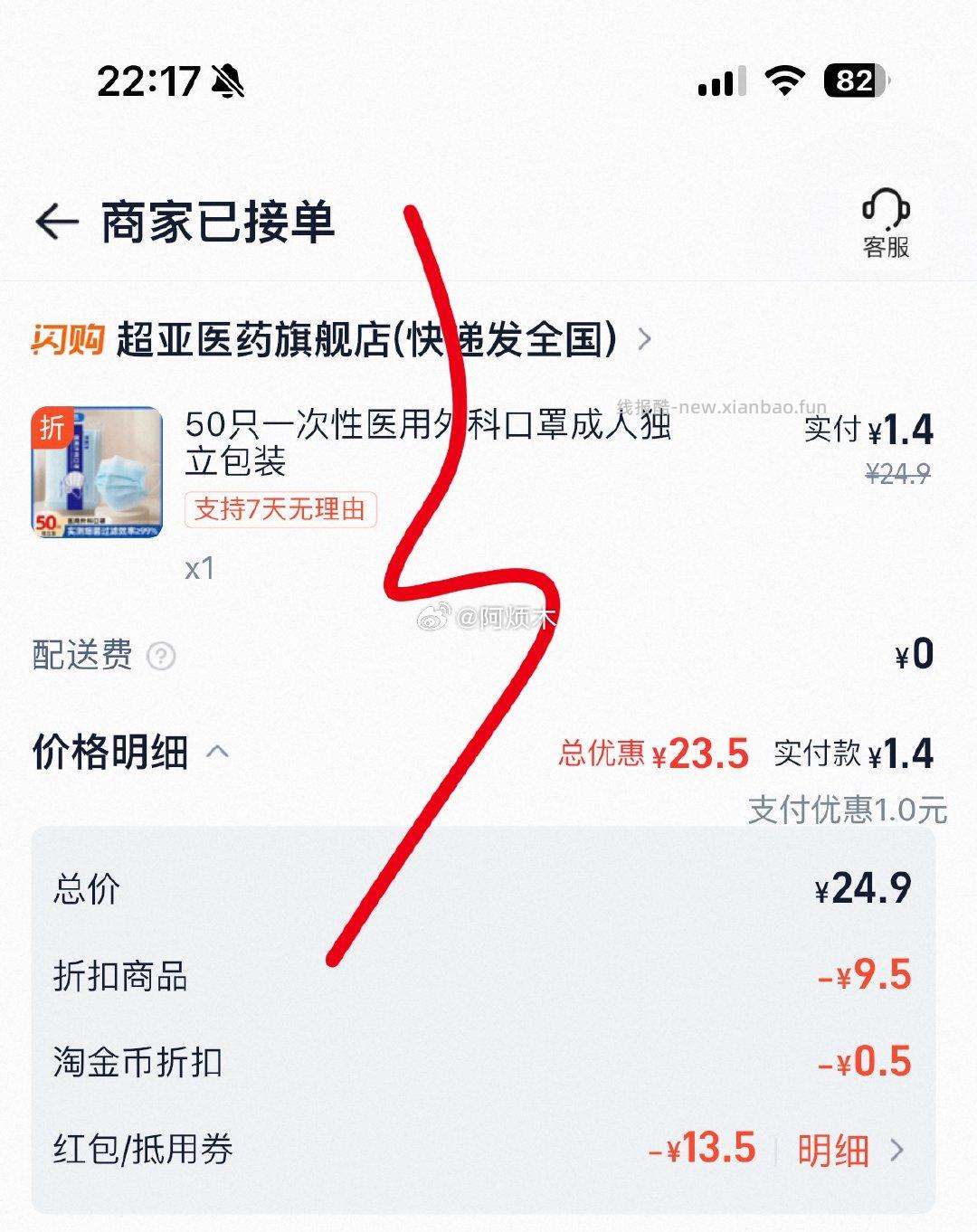Tap the 实付款 ¥1.4 paid amount

tap(853, 753)
